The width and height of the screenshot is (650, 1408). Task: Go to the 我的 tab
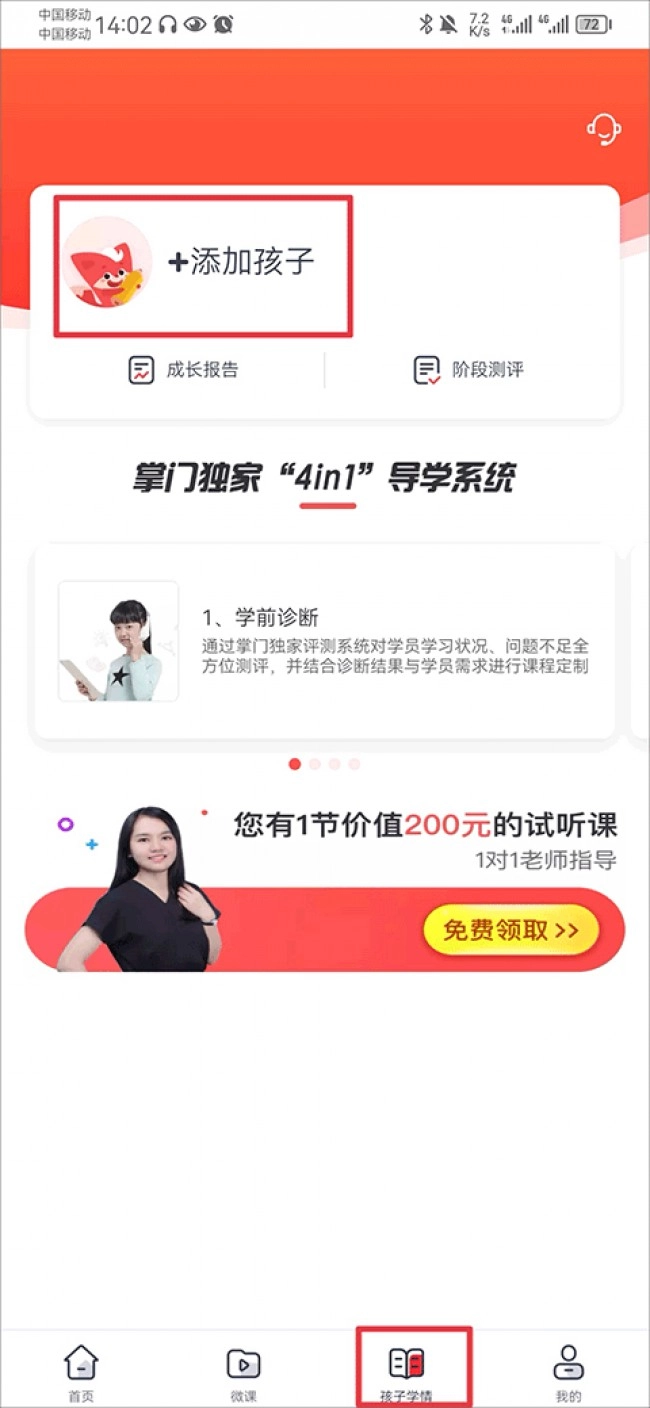coord(568,1371)
